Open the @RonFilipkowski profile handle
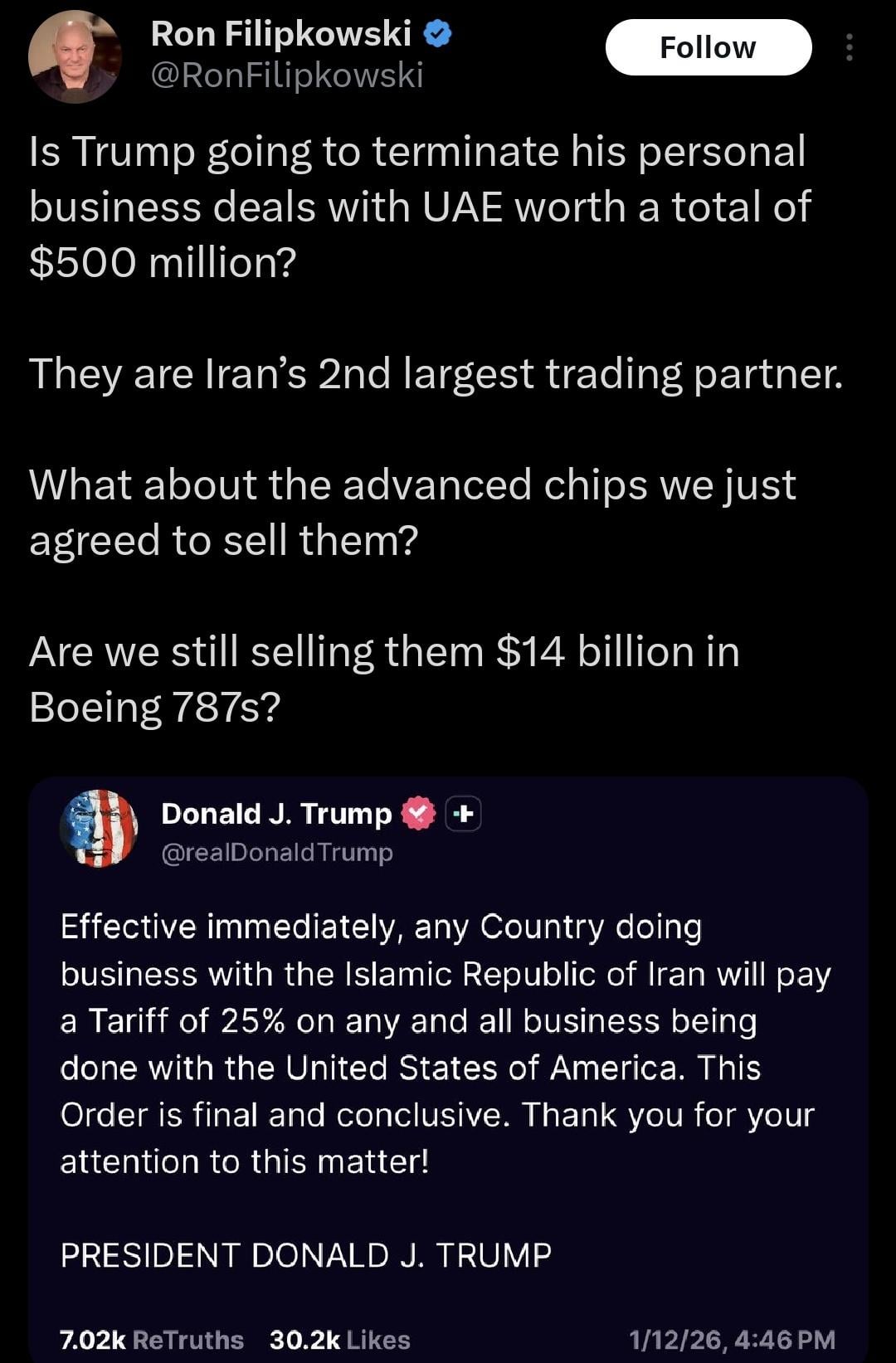This screenshot has height=1363, width=896. point(287,76)
